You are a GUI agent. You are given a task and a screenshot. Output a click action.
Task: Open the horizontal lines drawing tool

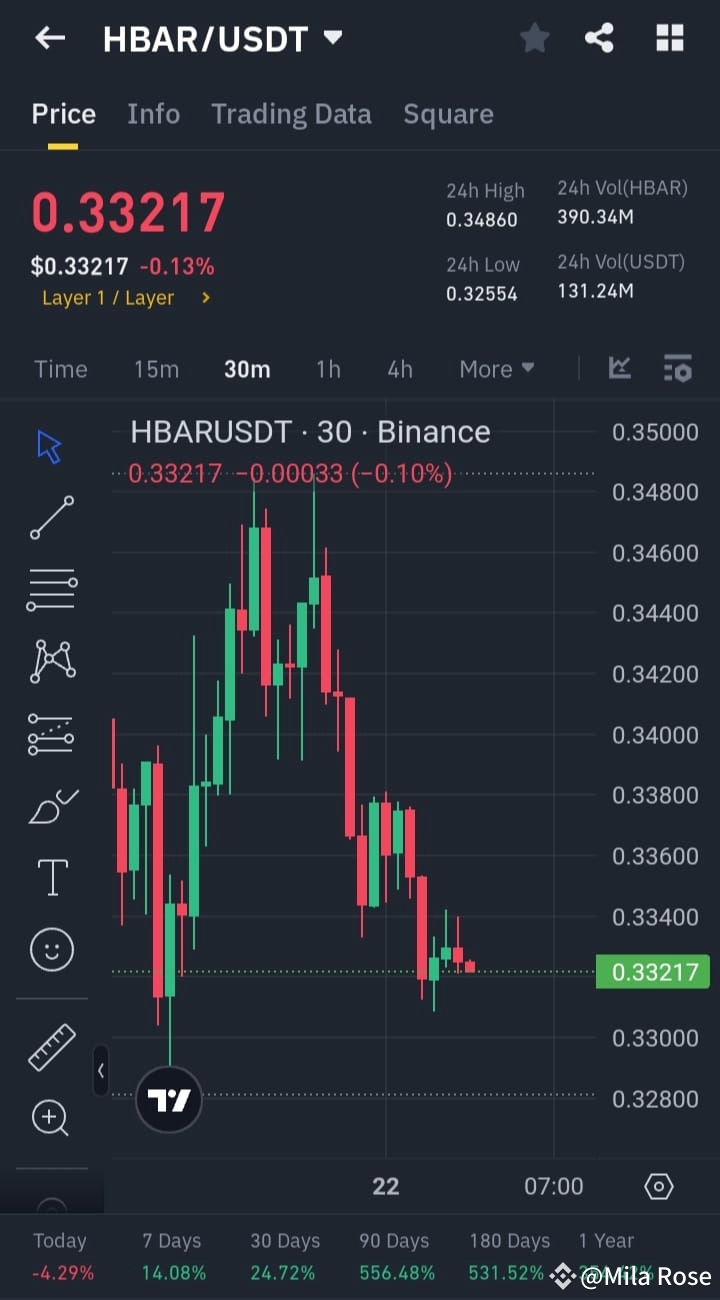pos(50,589)
